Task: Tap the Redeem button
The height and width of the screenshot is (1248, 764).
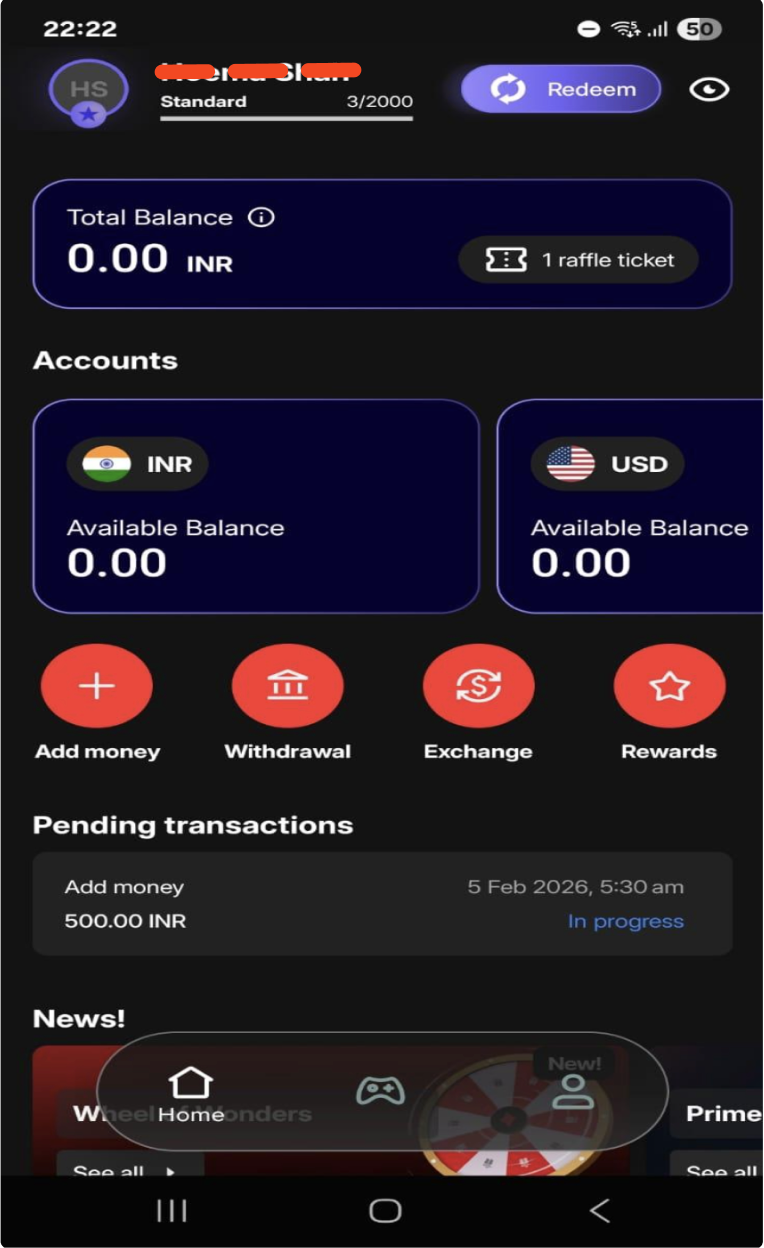Action: [561, 90]
